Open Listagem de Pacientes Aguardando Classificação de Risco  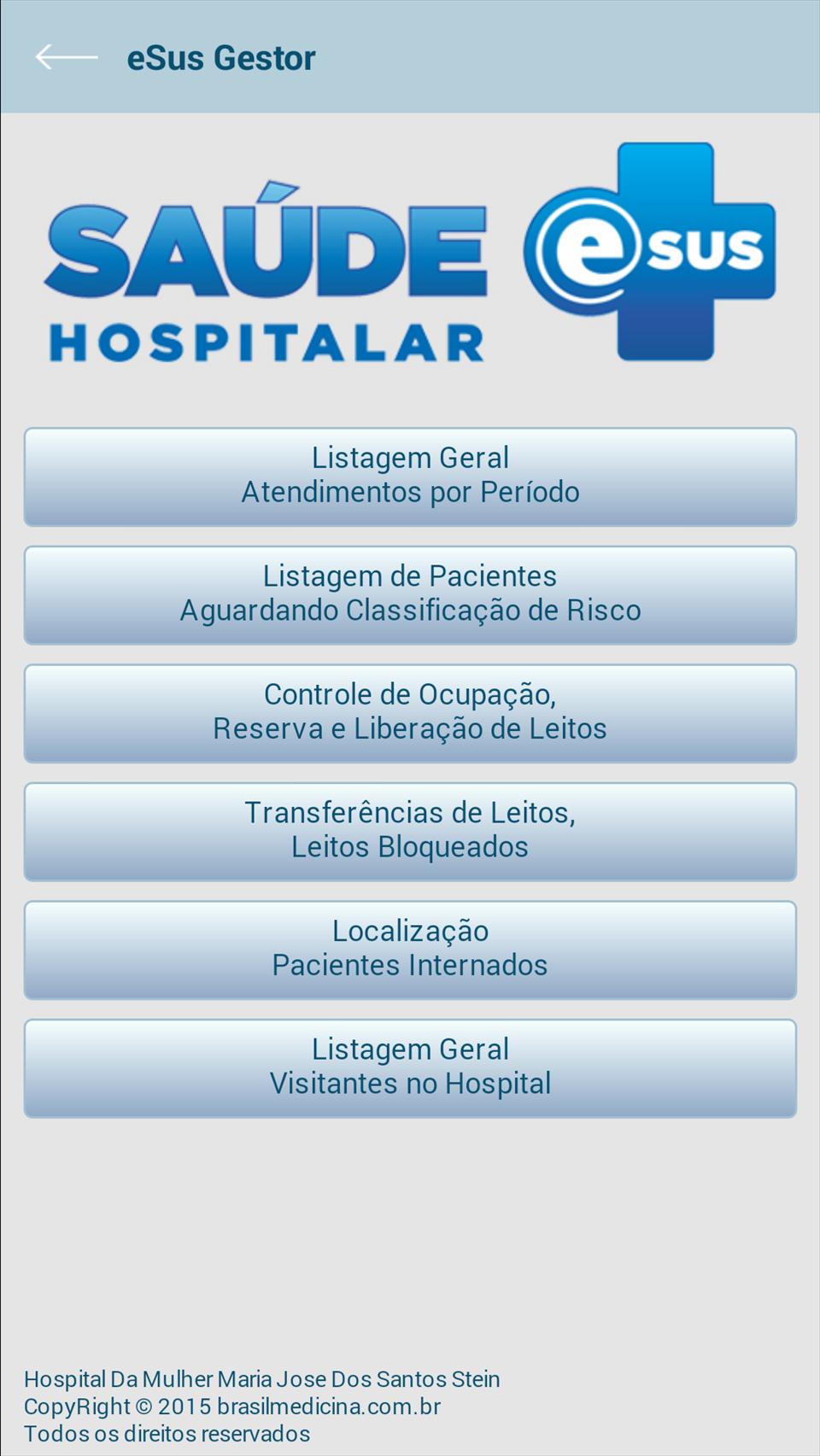tap(410, 594)
